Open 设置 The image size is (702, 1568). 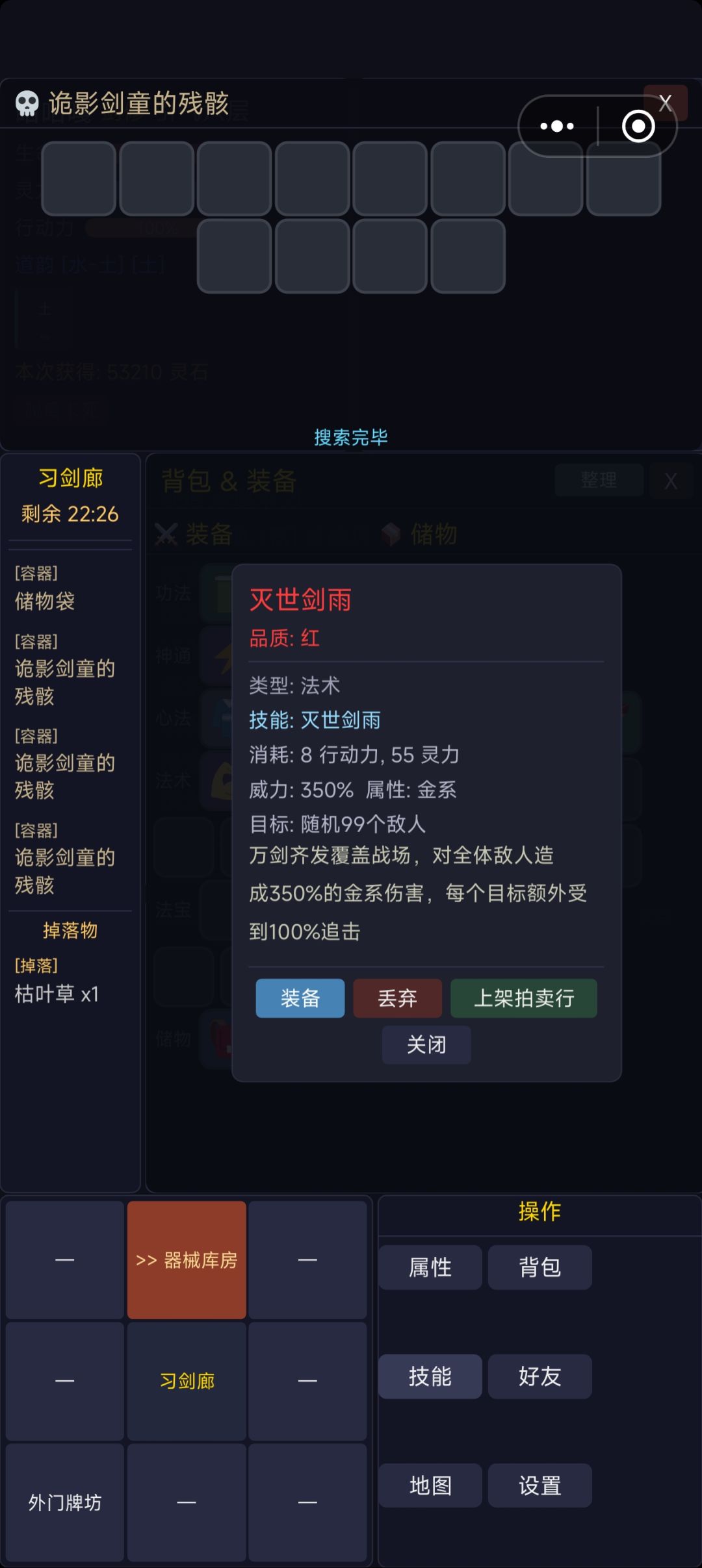(x=539, y=1486)
